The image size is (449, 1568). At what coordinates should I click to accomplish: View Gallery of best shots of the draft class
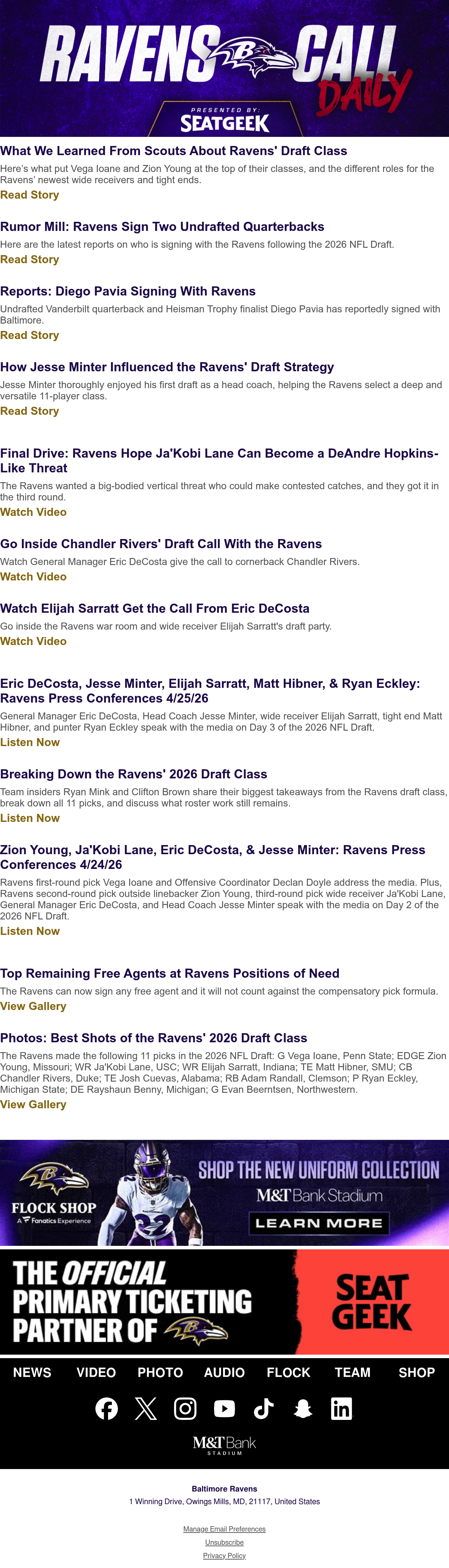[33, 1104]
